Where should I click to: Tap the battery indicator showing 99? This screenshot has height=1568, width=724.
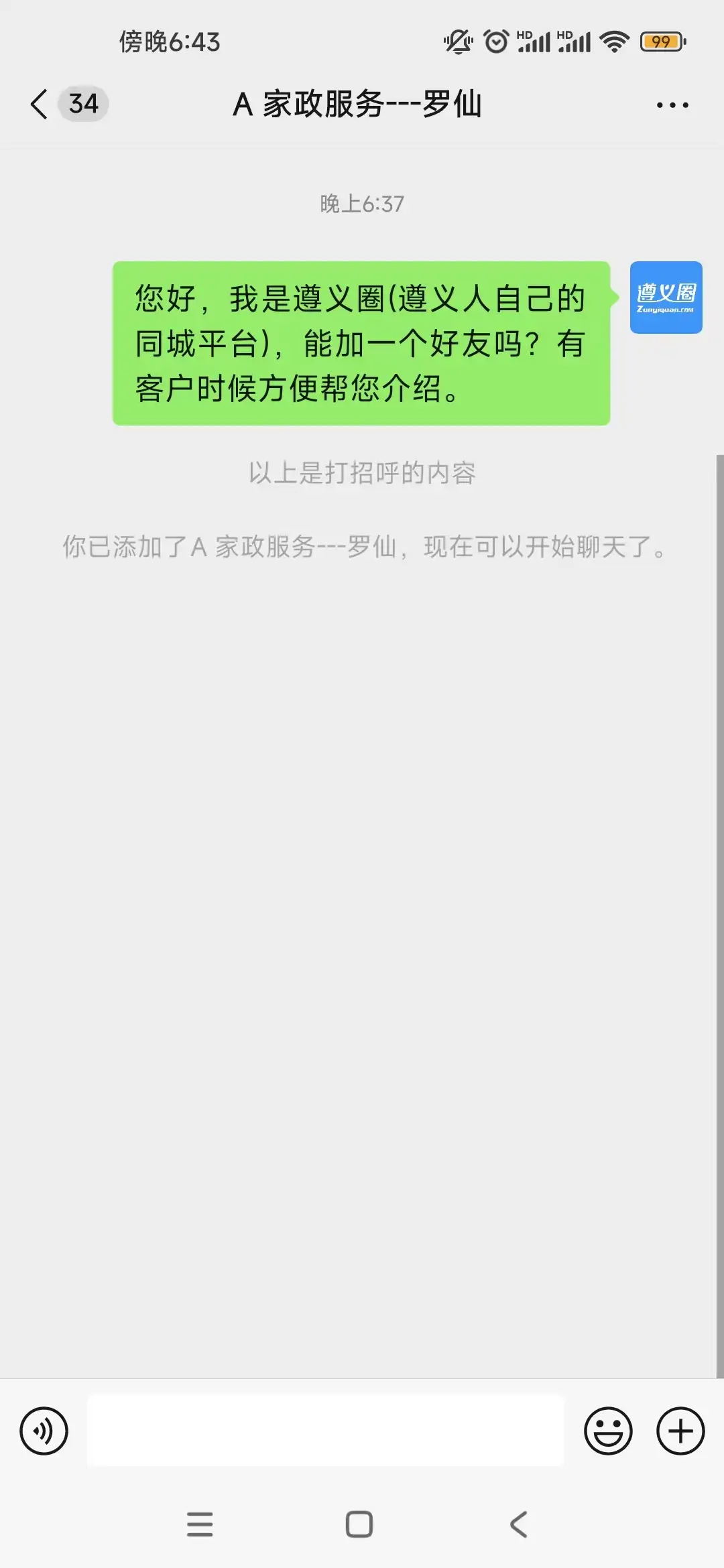coord(660,42)
